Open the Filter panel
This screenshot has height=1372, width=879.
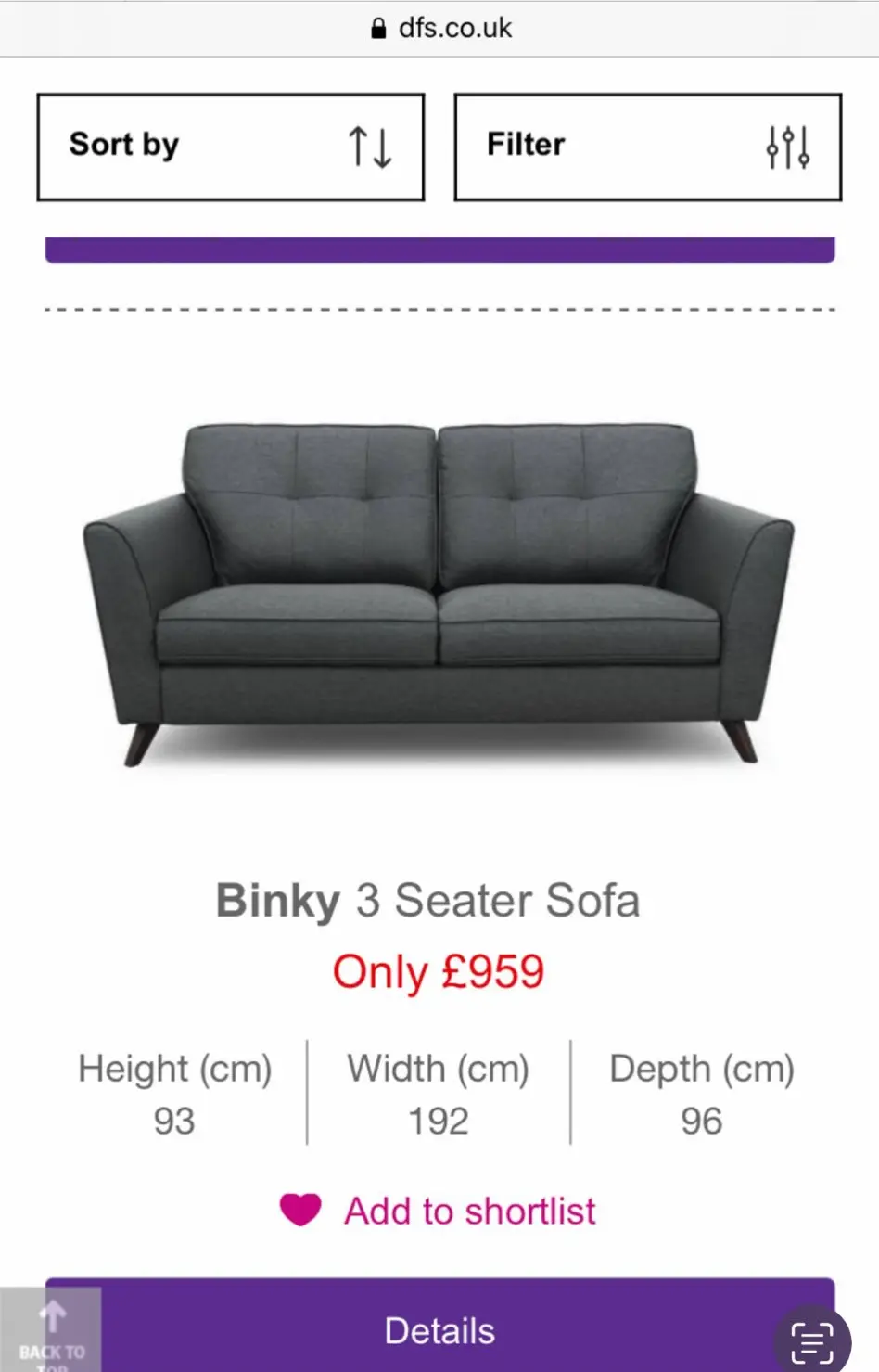pyautogui.click(x=647, y=147)
